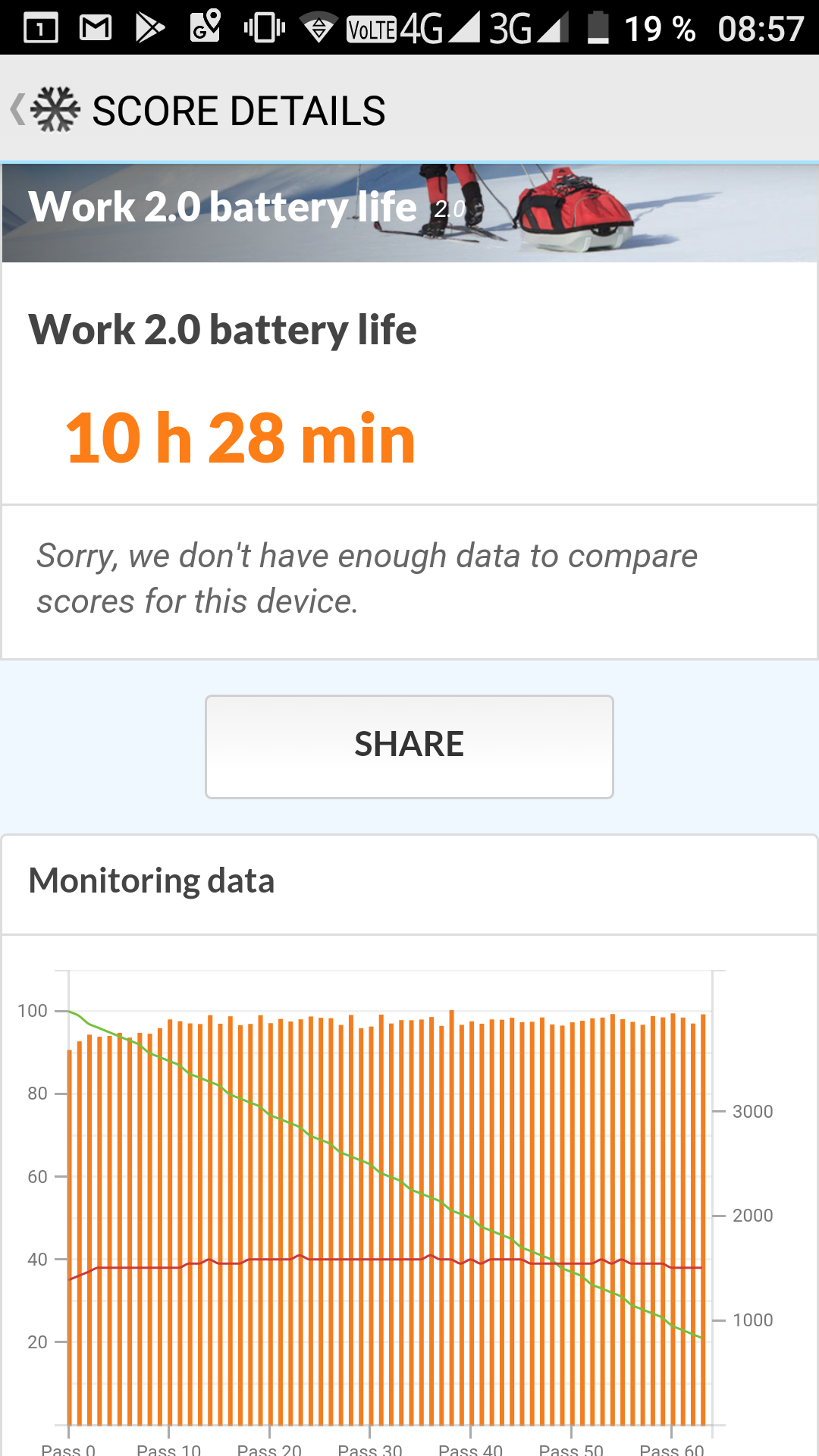Go back from Score Details
Image resolution: width=819 pixels, height=1456 pixels.
[44, 110]
